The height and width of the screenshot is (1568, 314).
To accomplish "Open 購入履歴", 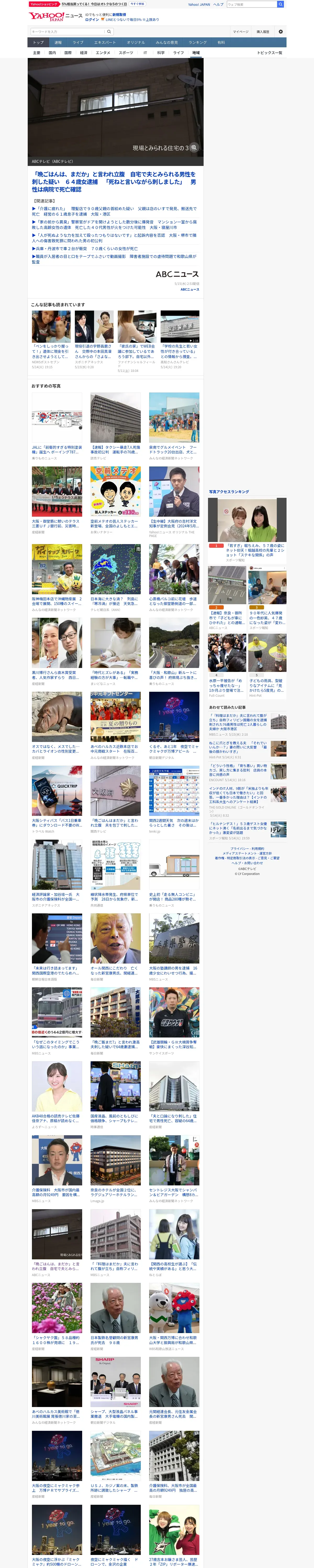I will click(x=262, y=32).
